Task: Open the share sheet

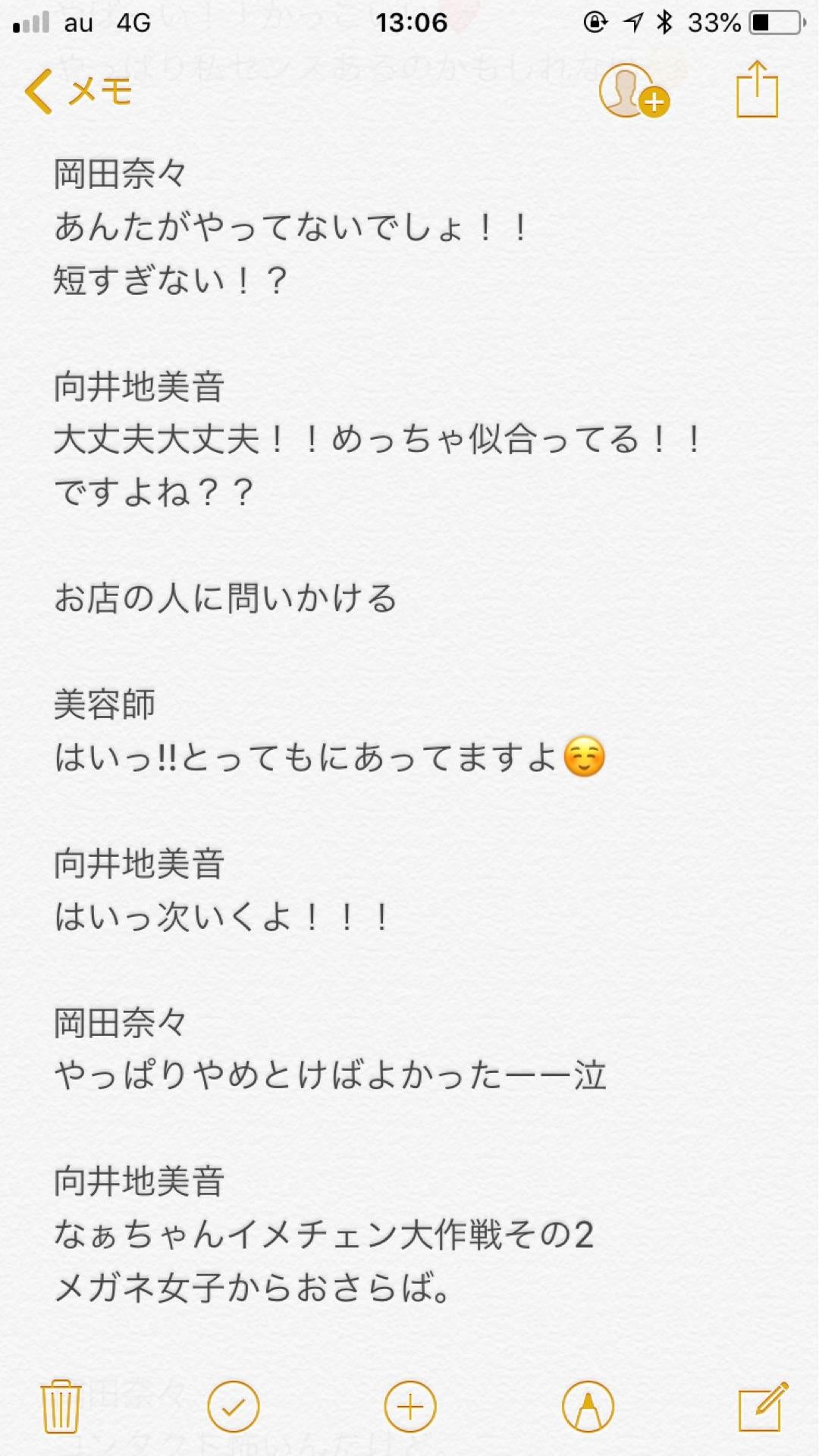Action: [x=758, y=91]
